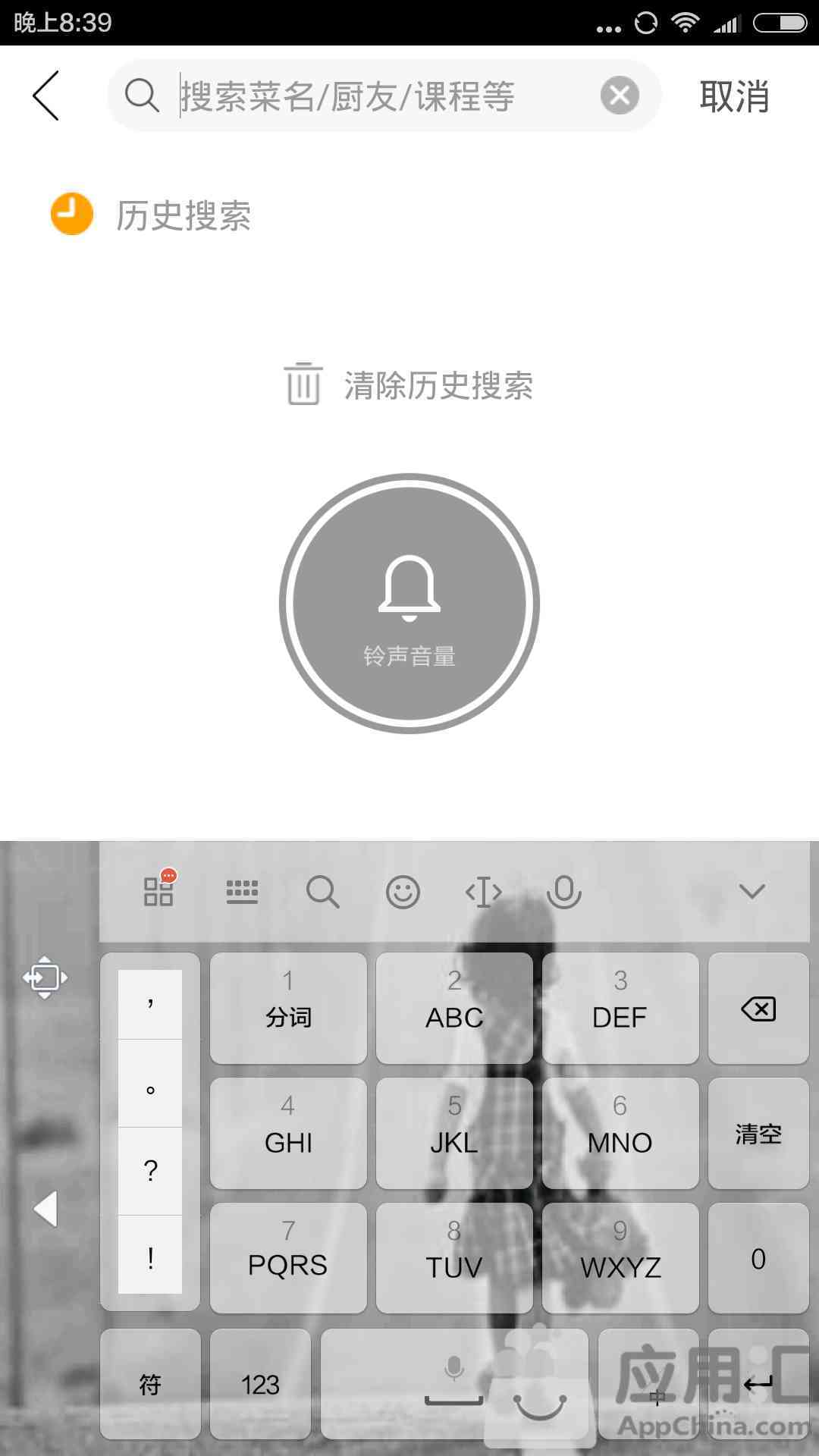Go back using the top-left arrow

[45, 96]
